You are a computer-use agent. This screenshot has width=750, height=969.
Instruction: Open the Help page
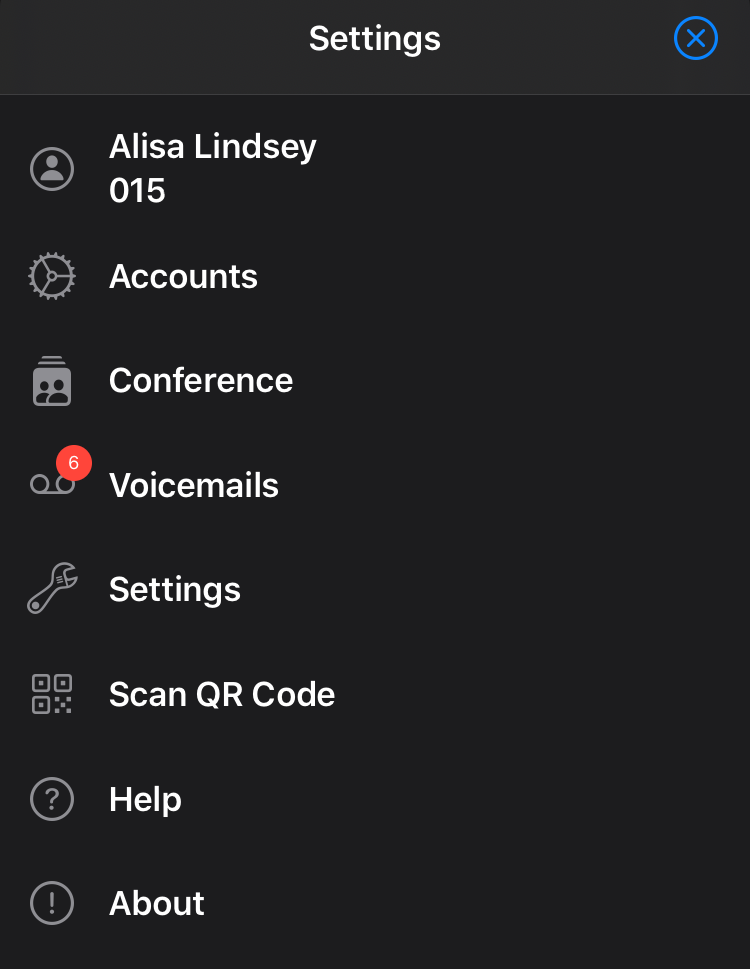coord(145,799)
